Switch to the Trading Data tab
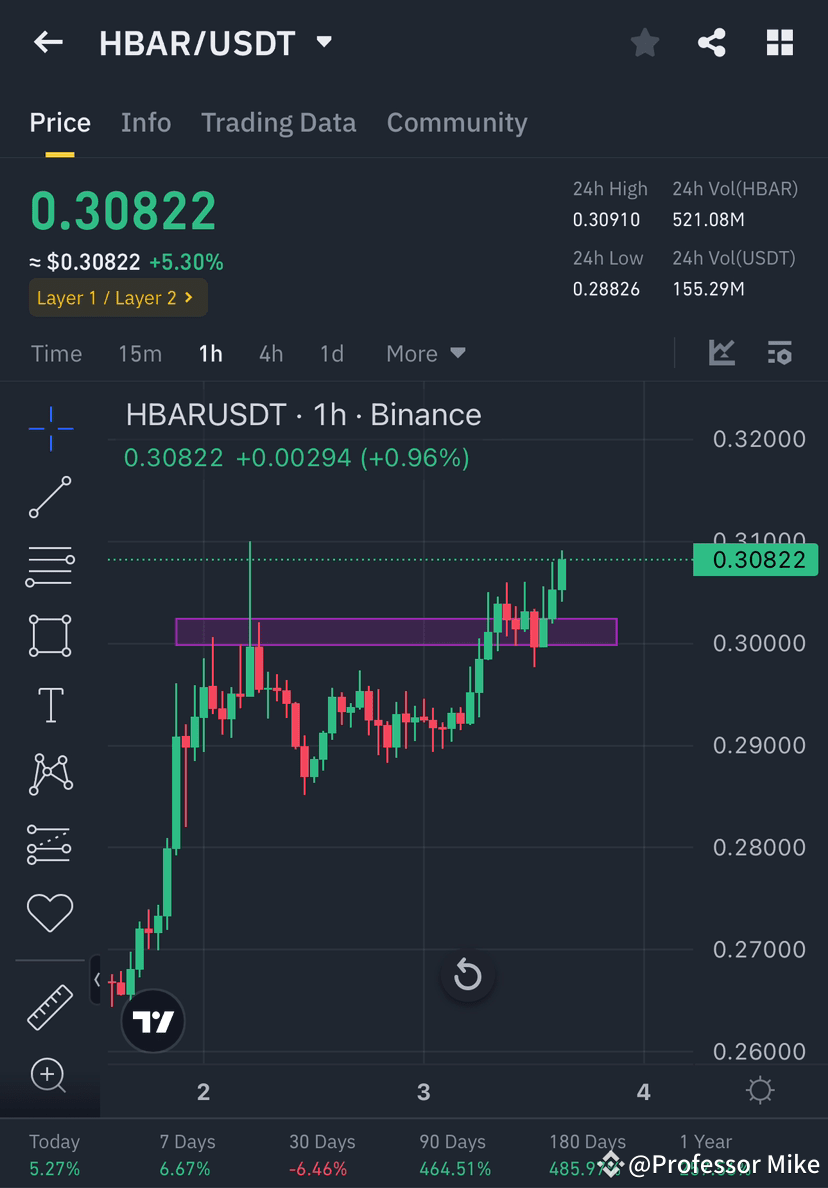Image resolution: width=828 pixels, height=1188 pixels. 278,122
